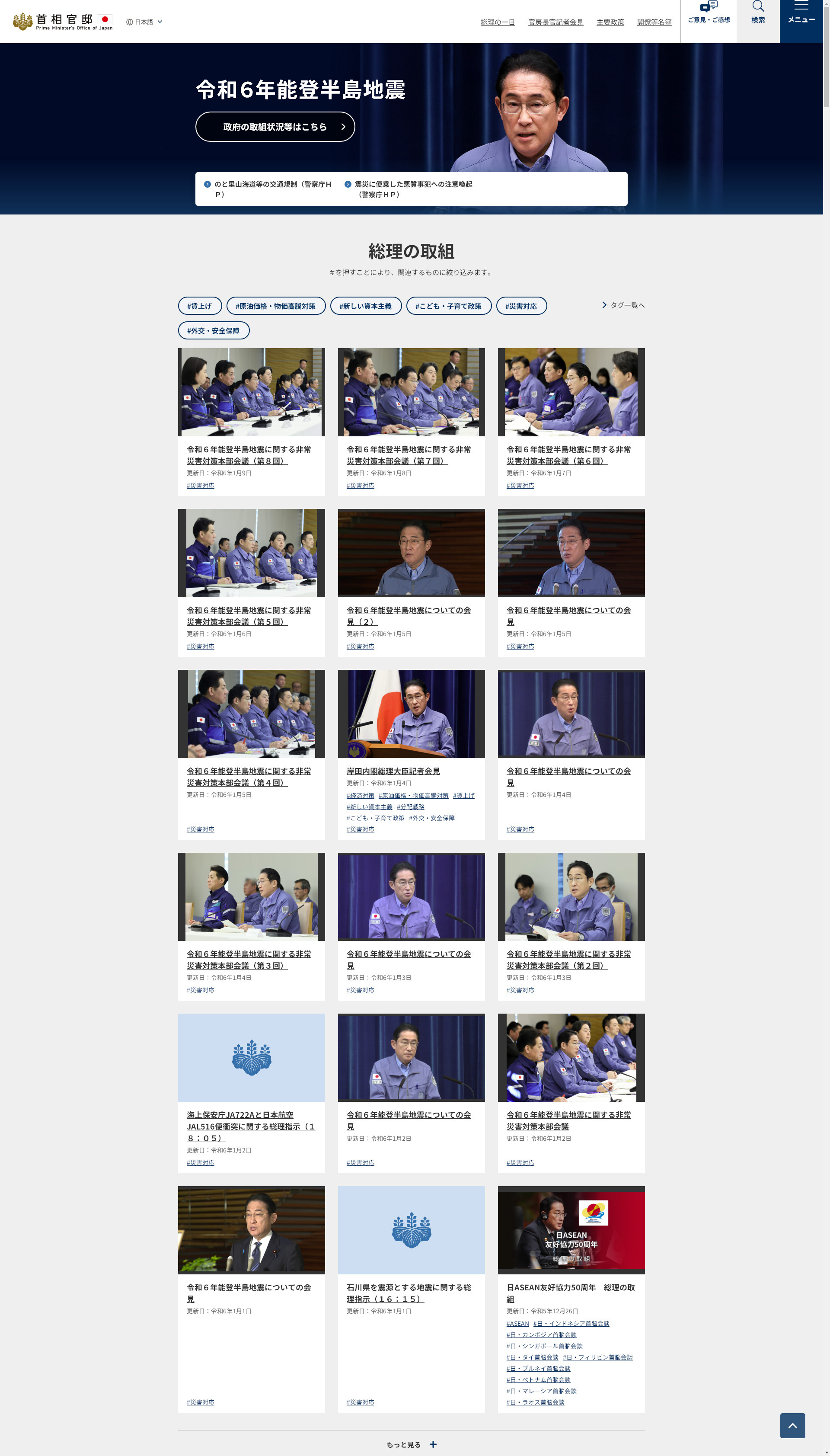The width and height of the screenshot is (830, 1456).
Task: Go to 総理の一日 link
Action: click(x=498, y=22)
